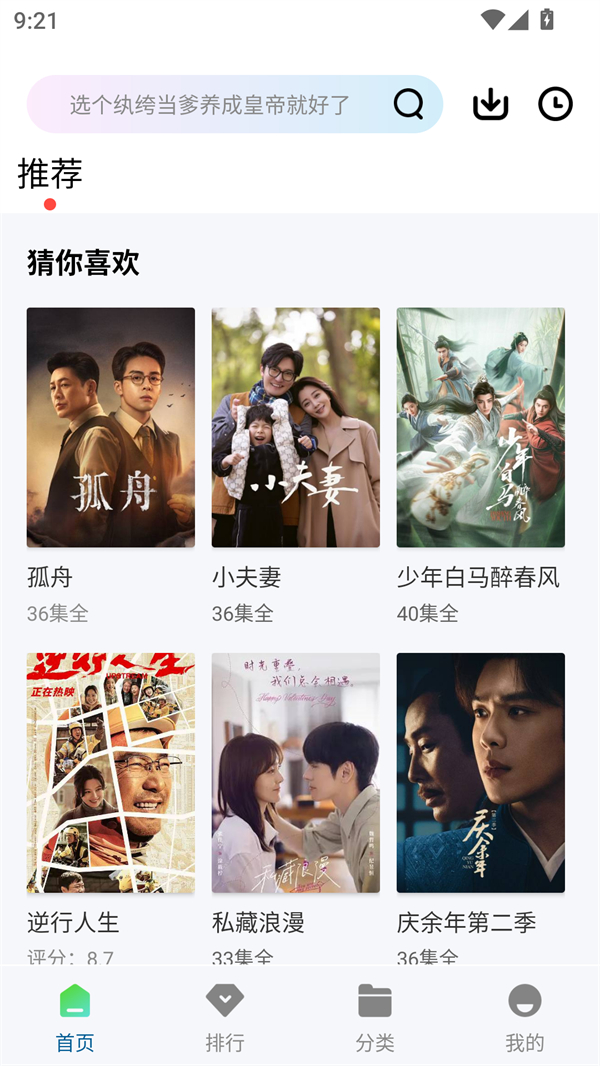Open the drama 少年白马醉春风

(x=481, y=427)
